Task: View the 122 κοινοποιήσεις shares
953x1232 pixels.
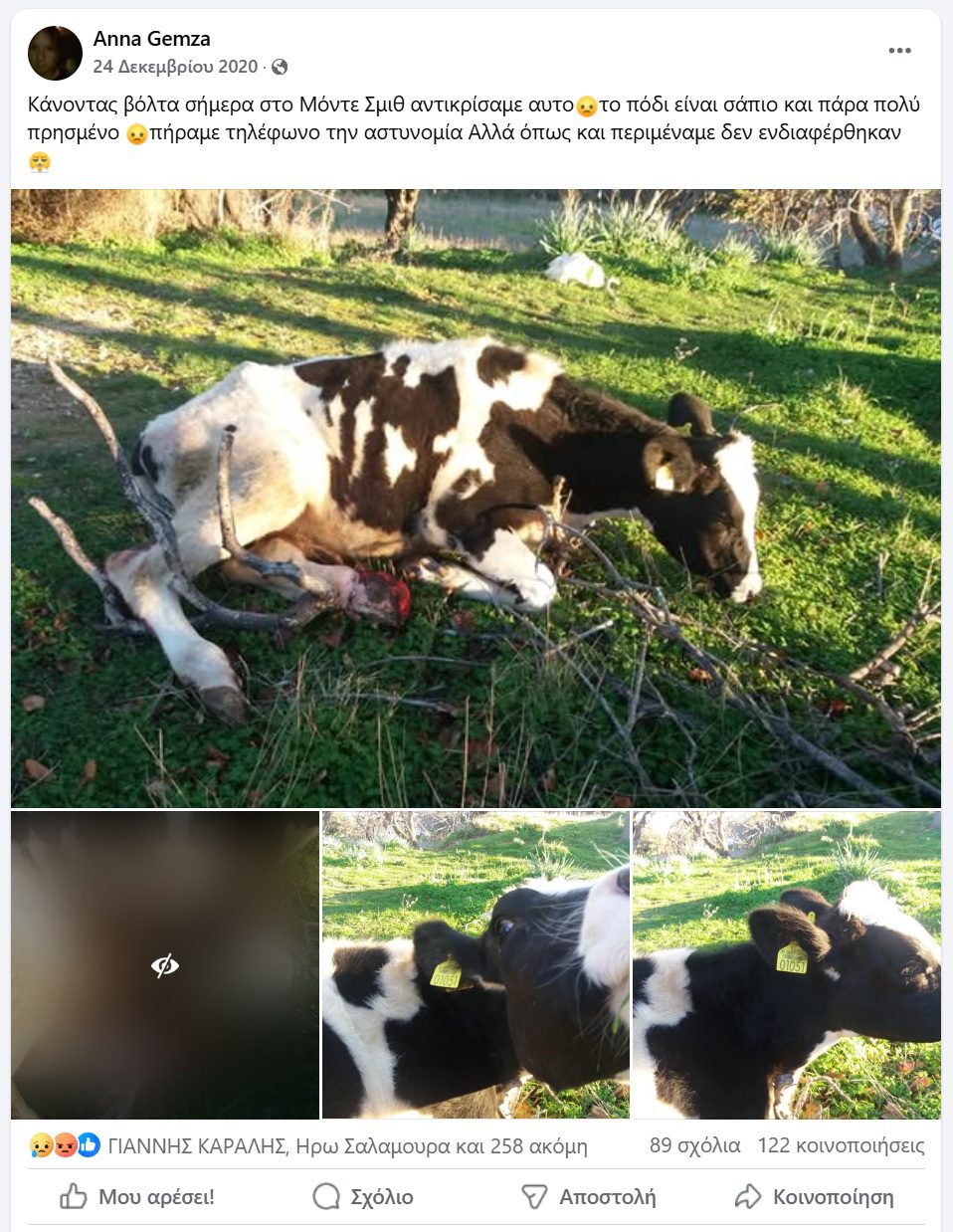Action: (x=841, y=1145)
